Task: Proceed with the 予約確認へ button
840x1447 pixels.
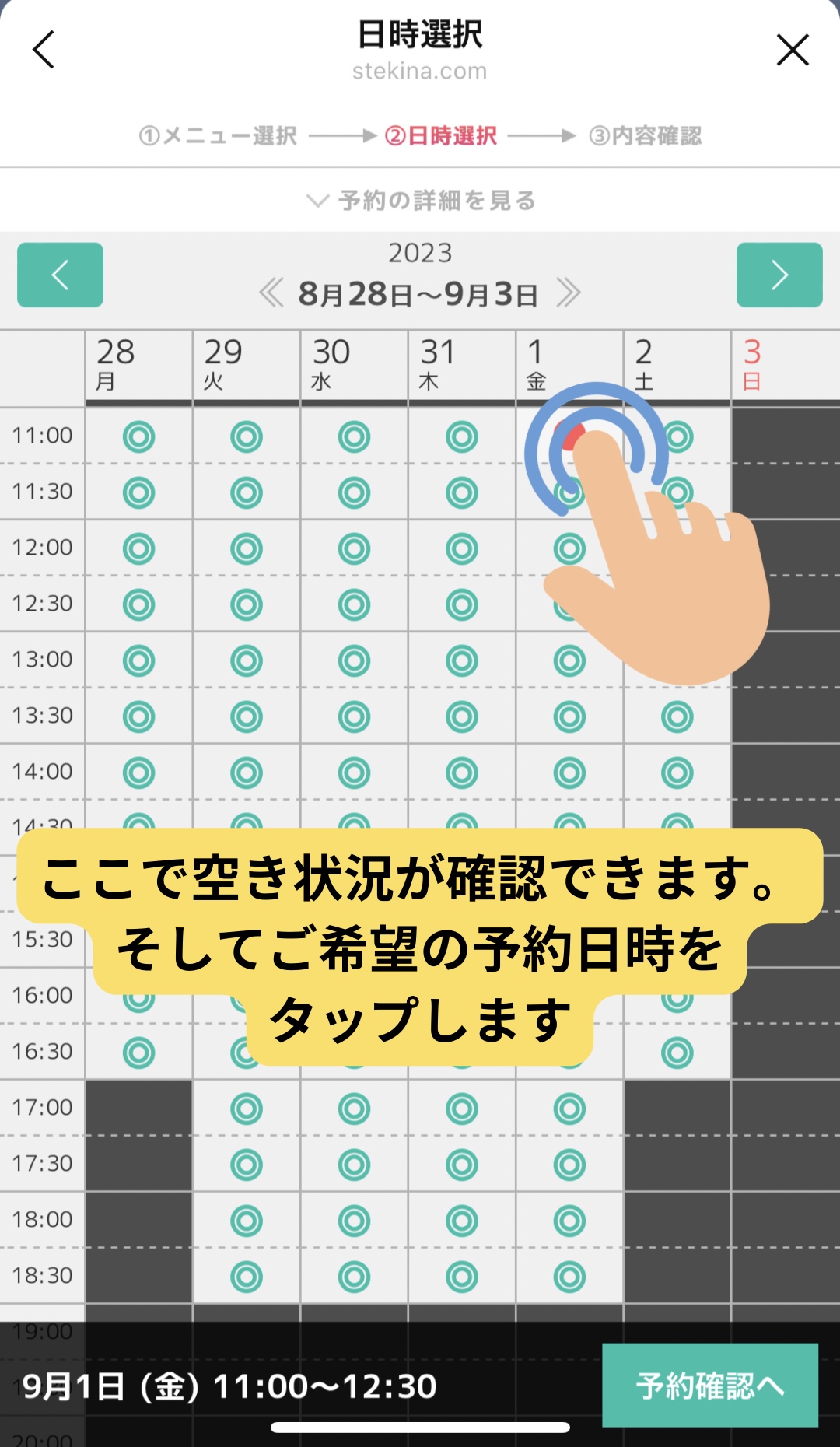Action: pyautogui.click(x=709, y=1386)
